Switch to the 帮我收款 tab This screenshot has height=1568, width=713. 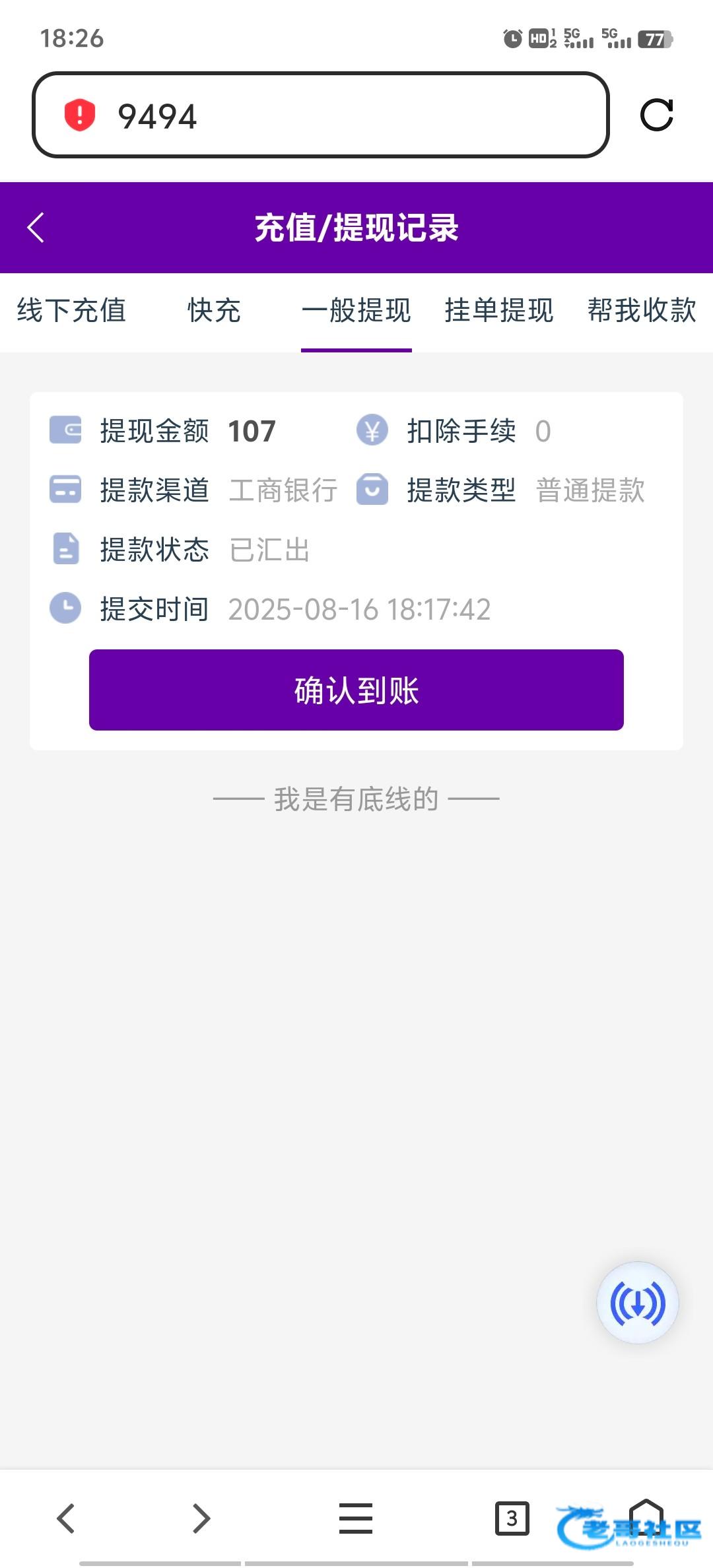point(642,310)
